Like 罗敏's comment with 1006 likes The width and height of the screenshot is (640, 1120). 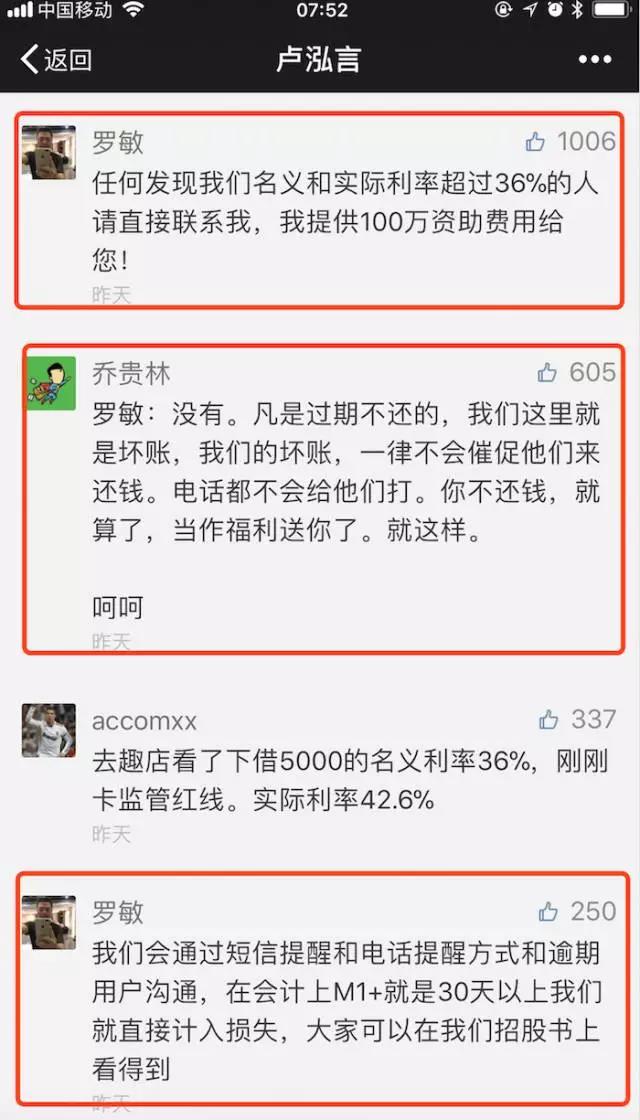click(536, 142)
